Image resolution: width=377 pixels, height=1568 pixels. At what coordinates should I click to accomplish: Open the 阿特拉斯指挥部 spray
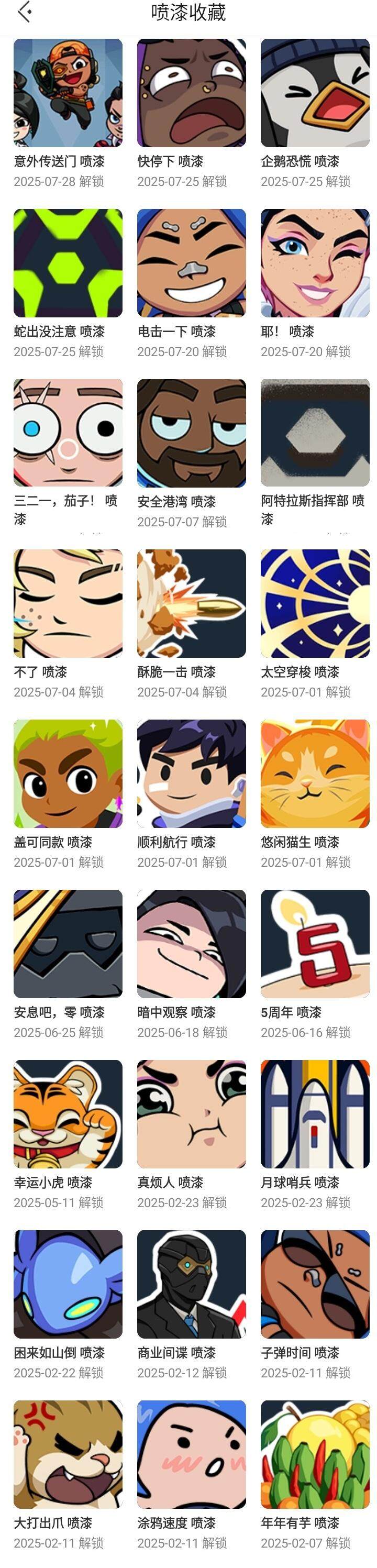[315, 434]
